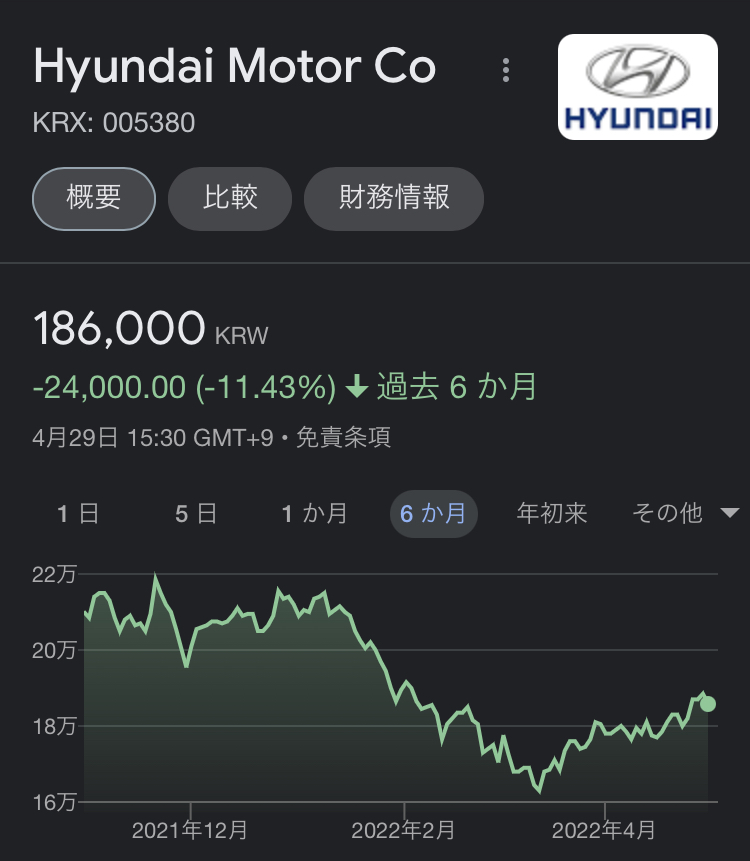Switch chart to 年初来 range
Image resolution: width=750 pixels, height=861 pixels.
(x=551, y=514)
